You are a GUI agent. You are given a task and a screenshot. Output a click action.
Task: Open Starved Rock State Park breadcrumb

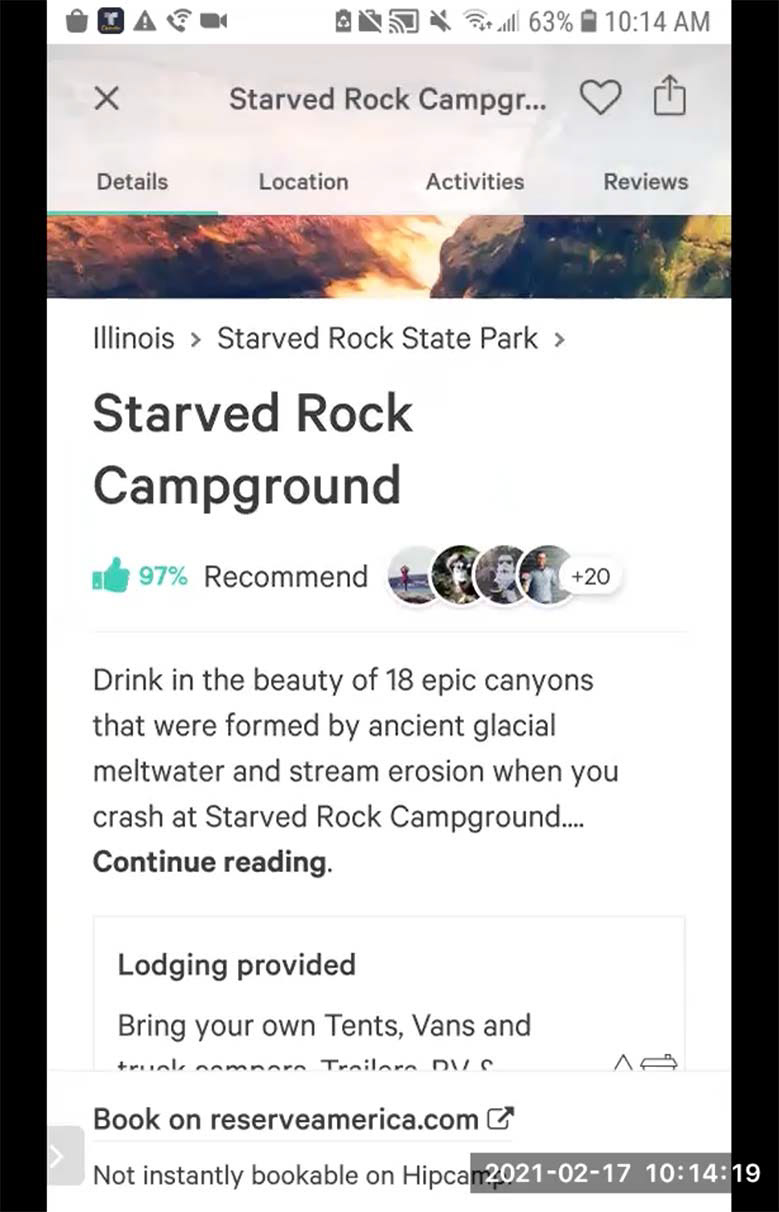tap(377, 339)
